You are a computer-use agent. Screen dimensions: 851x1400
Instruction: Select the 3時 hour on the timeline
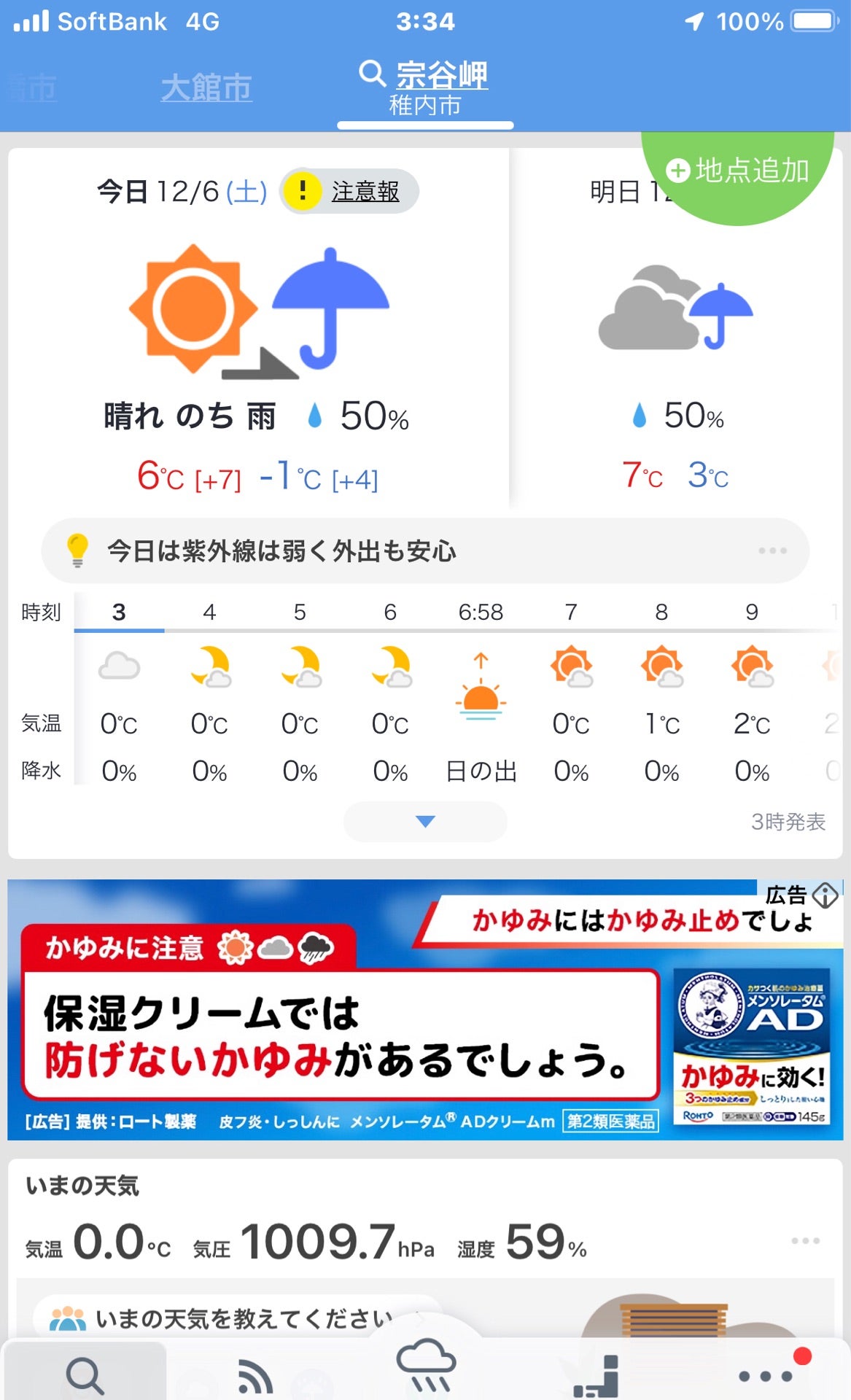[117, 612]
